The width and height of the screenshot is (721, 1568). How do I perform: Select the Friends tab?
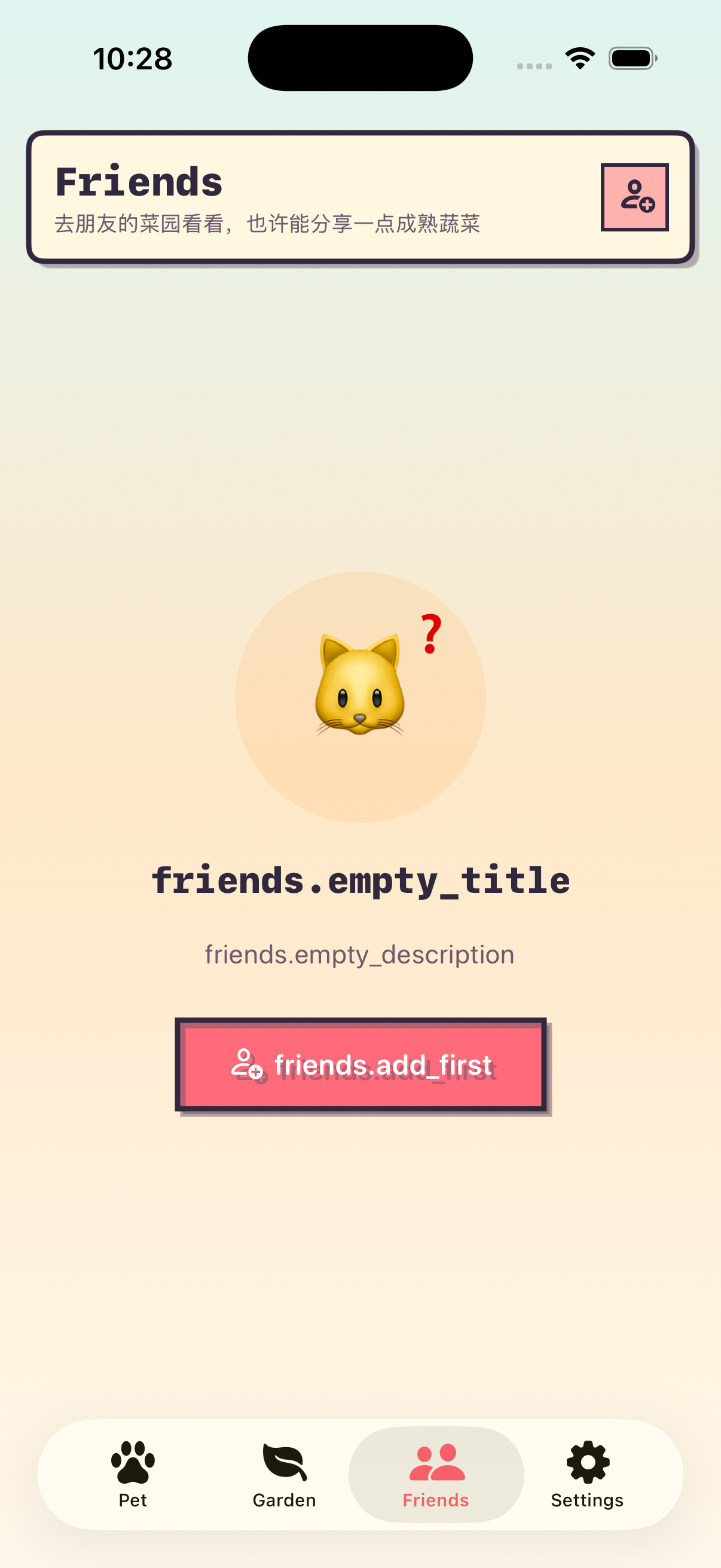pos(436,1474)
